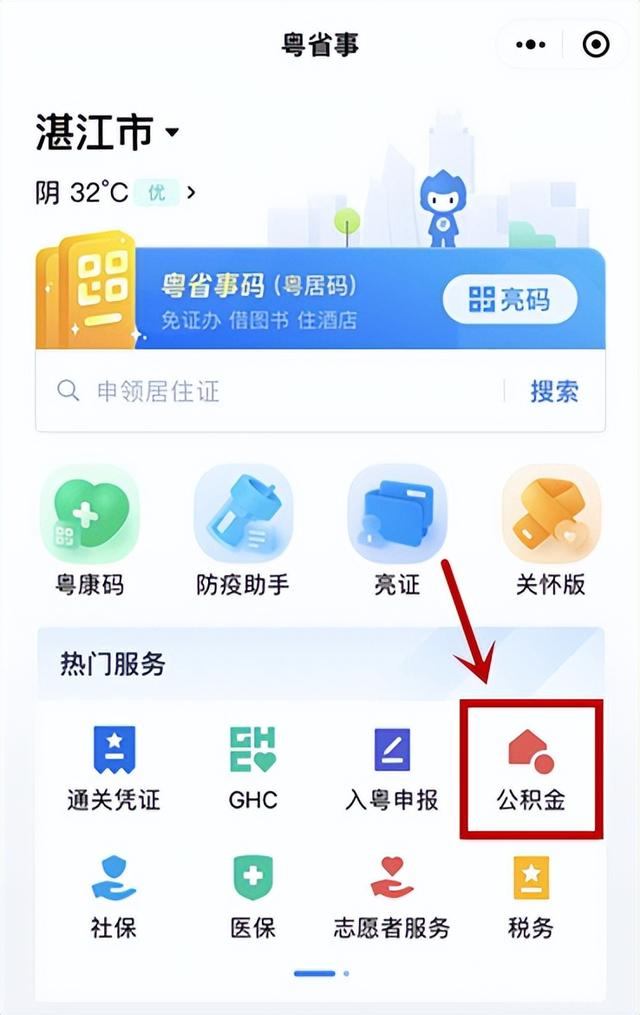The width and height of the screenshot is (640, 1015).
Task: Open weather details for 阴 32°C
Action: pyautogui.click(x=114, y=193)
